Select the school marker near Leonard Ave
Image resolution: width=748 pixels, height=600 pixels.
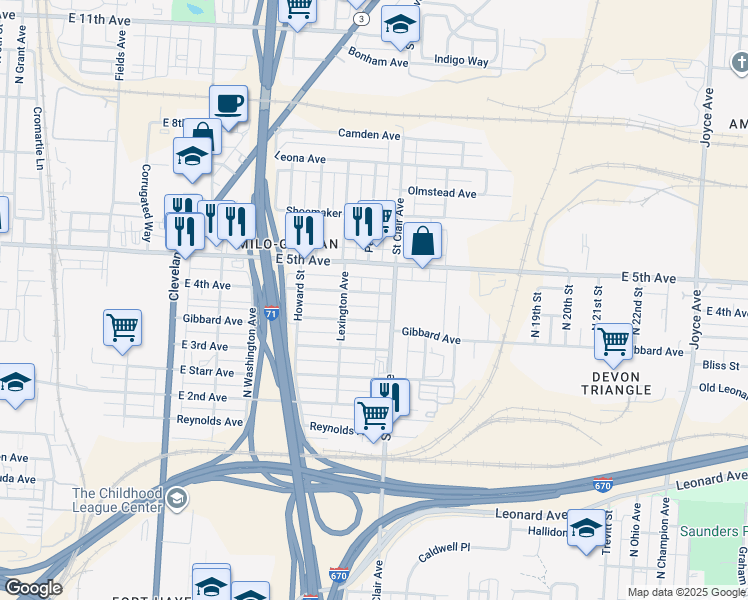587,526
